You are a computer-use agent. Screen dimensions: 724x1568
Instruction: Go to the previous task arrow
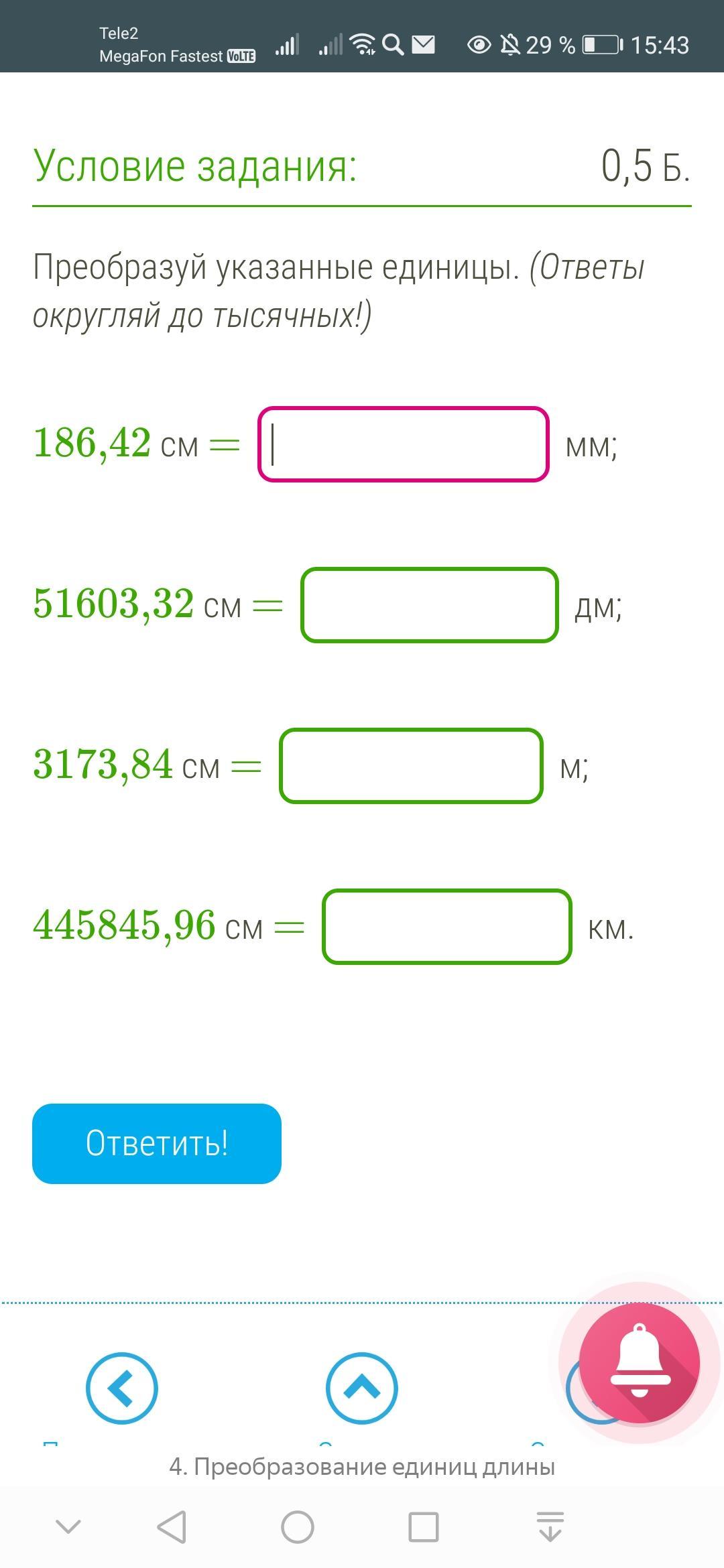coord(121,1388)
